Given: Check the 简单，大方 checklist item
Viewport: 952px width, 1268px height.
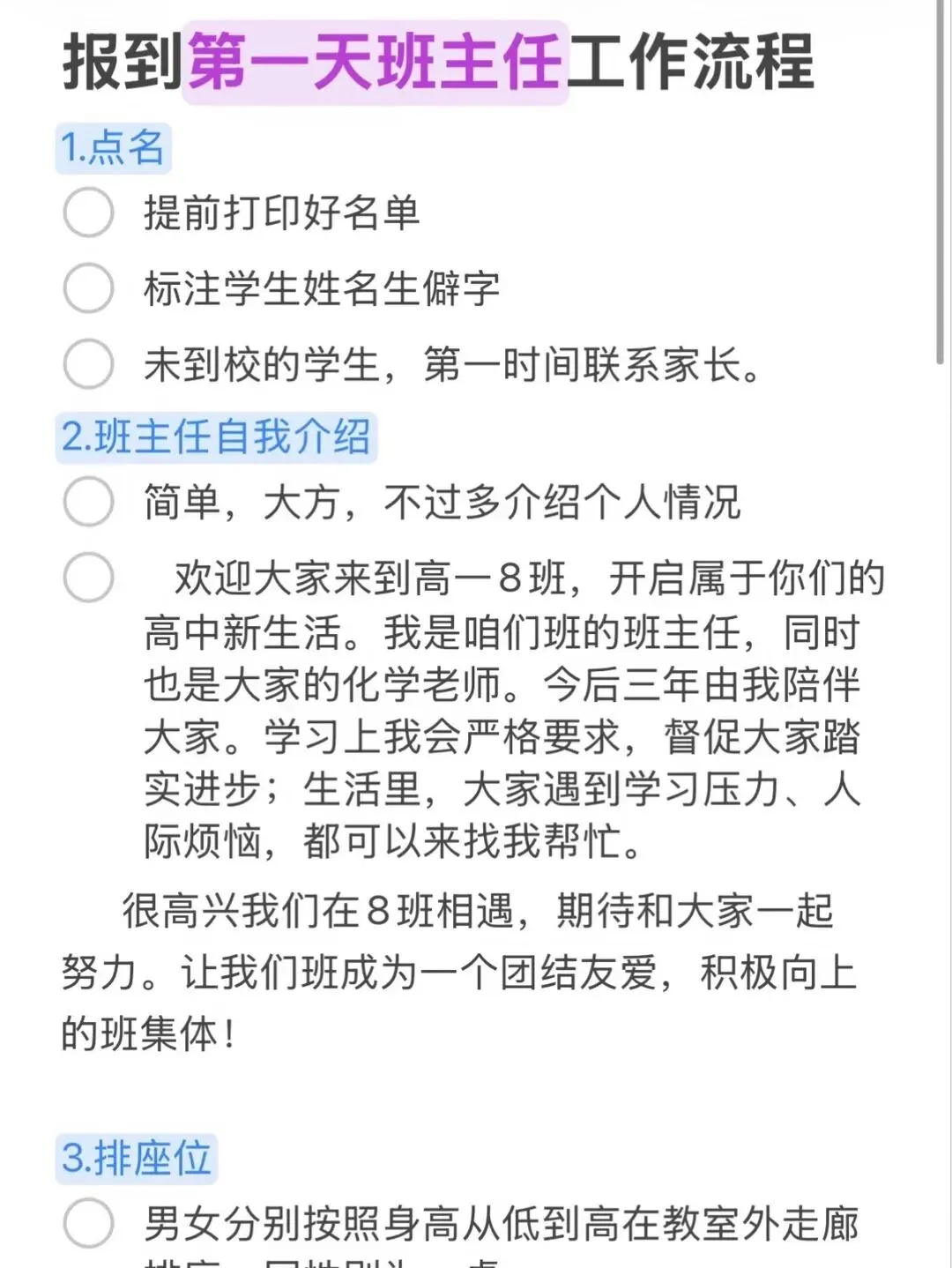Looking at the screenshot, I should (x=88, y=502).
